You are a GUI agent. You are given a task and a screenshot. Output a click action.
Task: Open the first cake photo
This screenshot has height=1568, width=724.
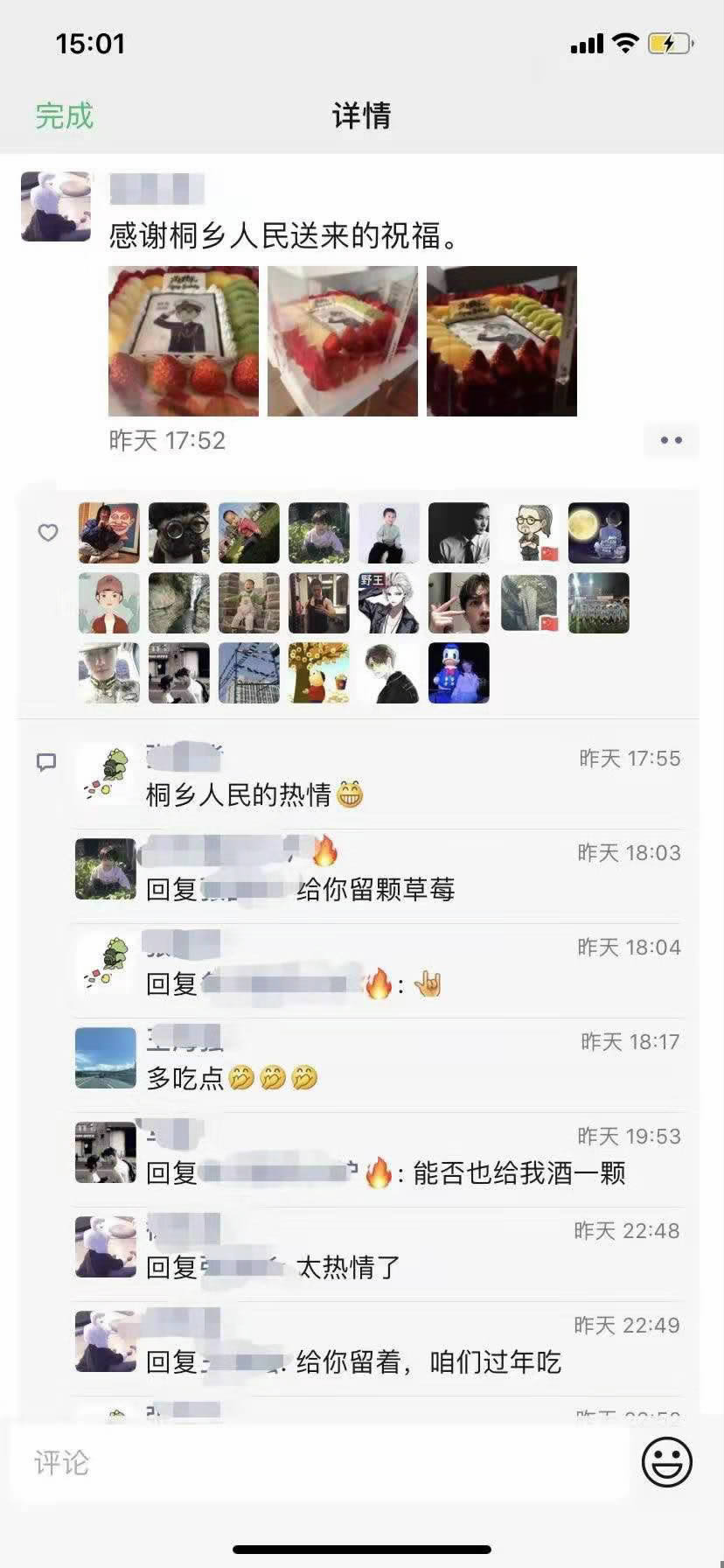coord(184,341)
